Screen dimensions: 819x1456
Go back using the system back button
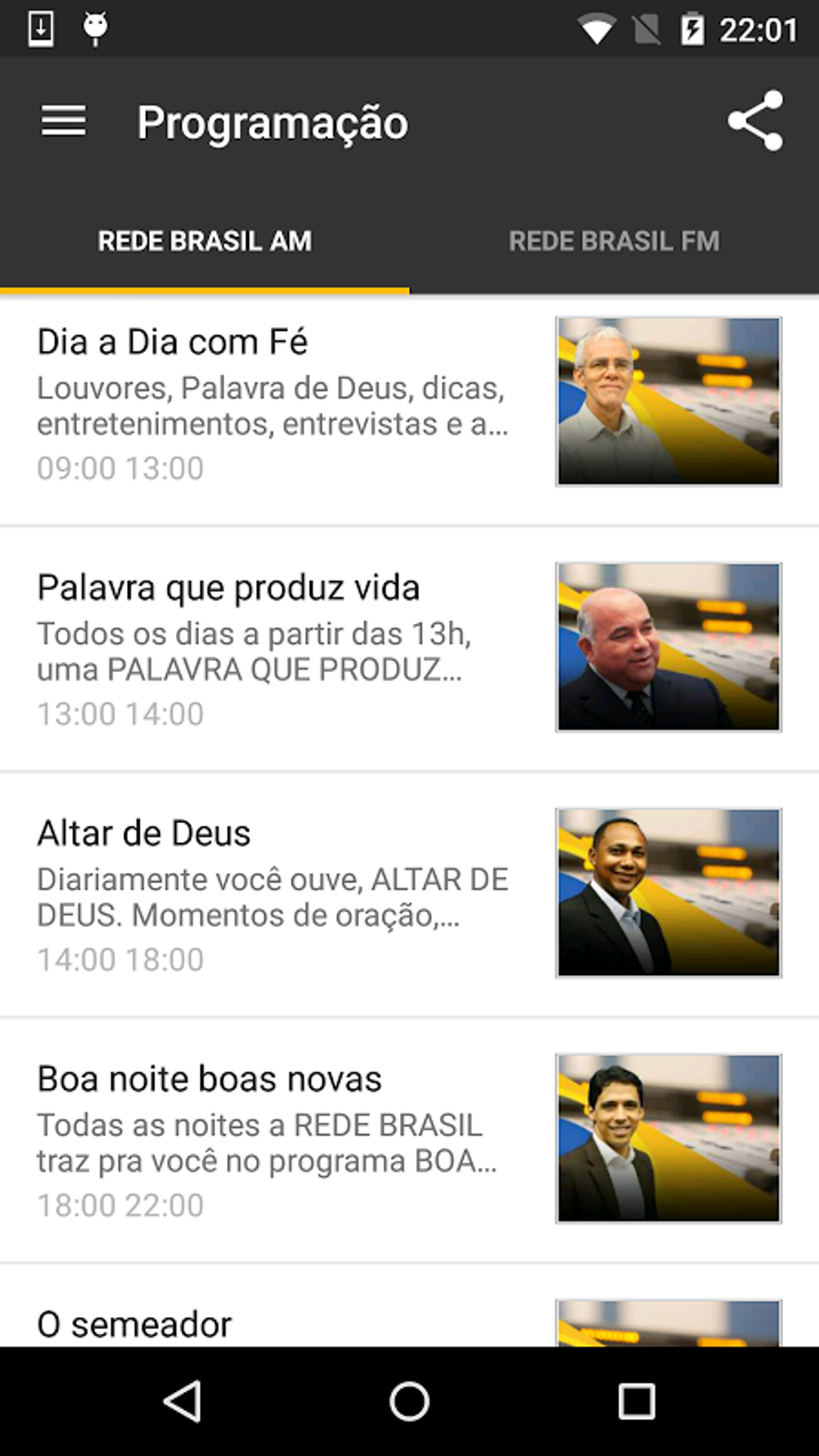pos(182,1401)
